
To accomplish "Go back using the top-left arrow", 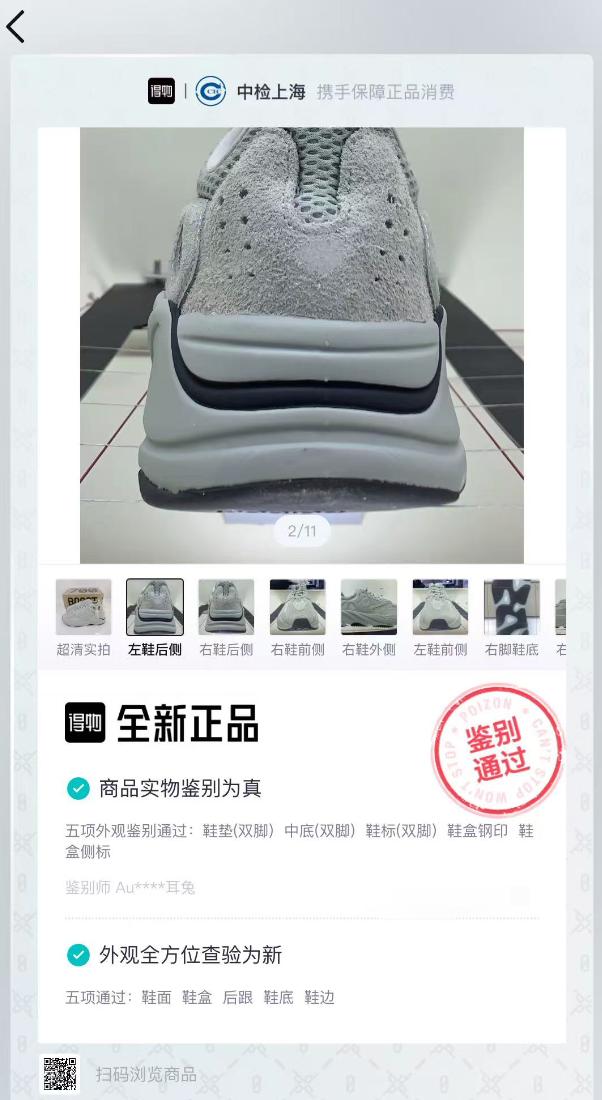I will pyautogui.click(x=16, y=26).
